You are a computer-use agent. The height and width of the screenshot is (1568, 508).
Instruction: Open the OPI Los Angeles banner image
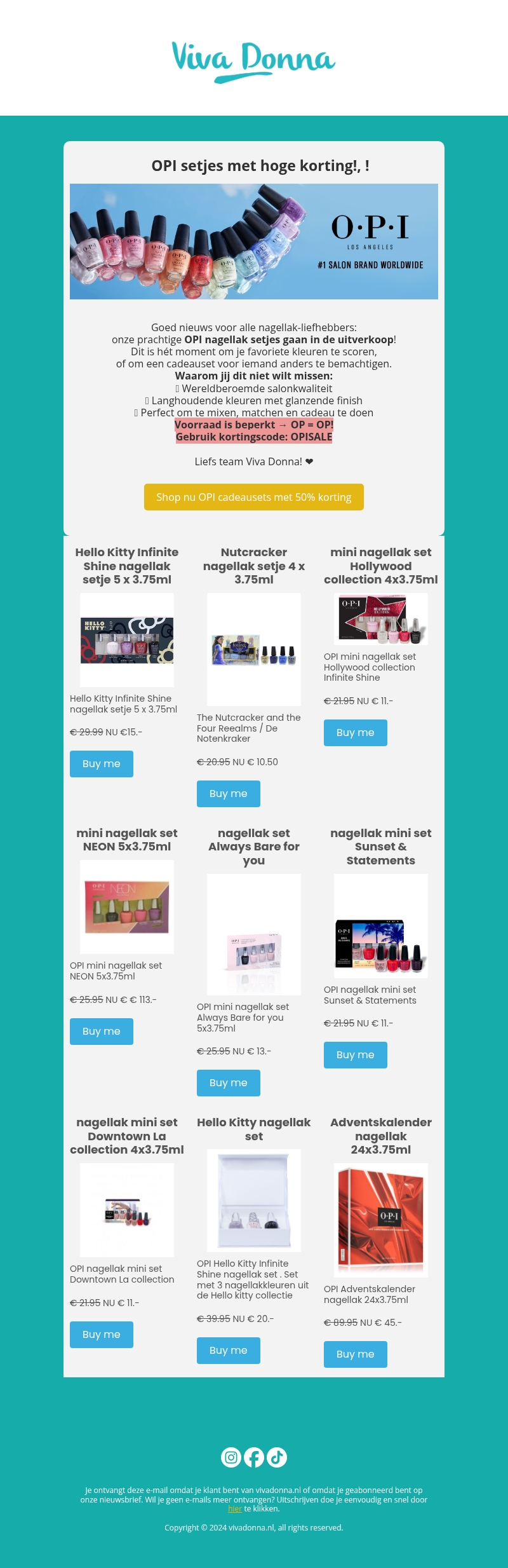click(253, 242)
